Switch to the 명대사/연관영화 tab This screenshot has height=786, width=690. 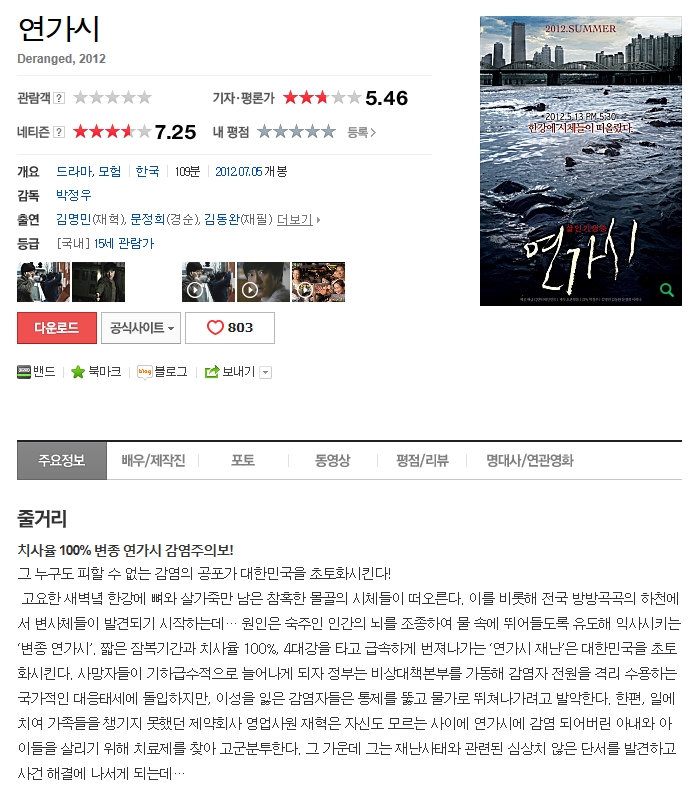530,460
